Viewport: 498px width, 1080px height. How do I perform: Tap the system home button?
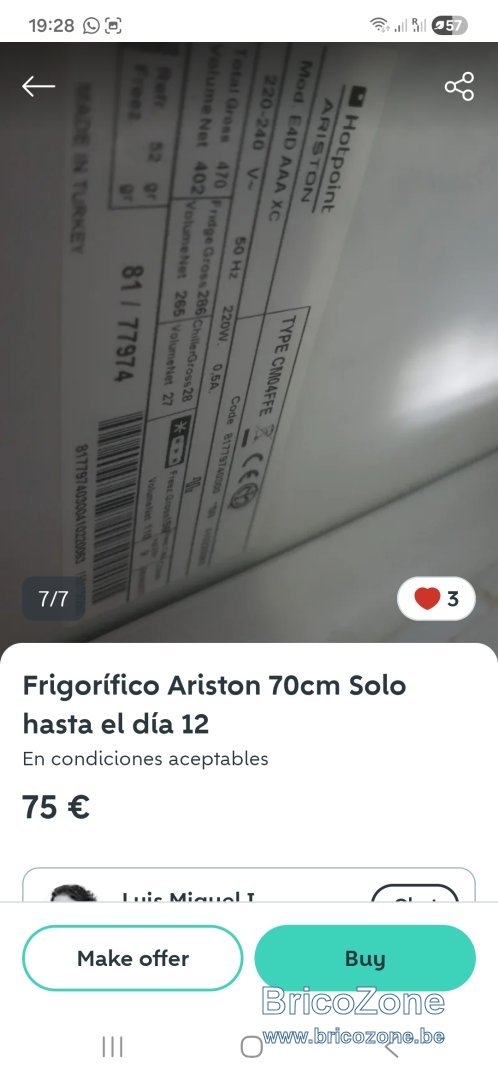251,1047
